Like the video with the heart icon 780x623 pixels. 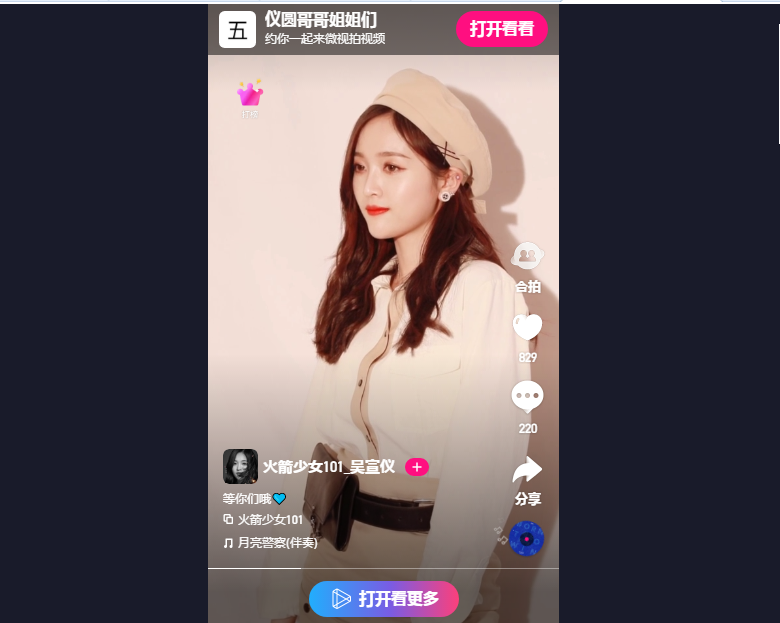tap(527, 327)
